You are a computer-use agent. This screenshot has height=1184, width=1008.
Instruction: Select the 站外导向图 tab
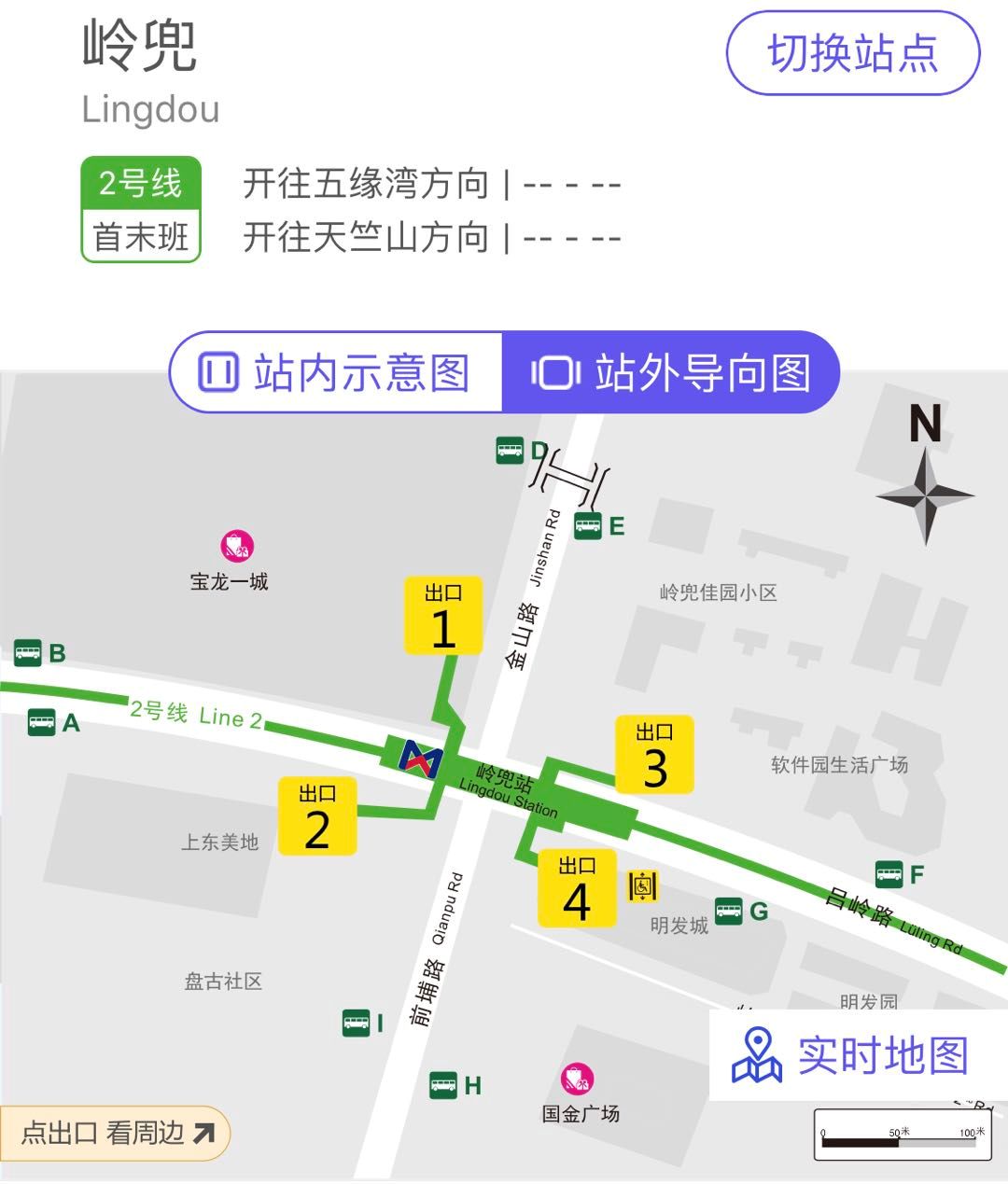coord(670,372)
